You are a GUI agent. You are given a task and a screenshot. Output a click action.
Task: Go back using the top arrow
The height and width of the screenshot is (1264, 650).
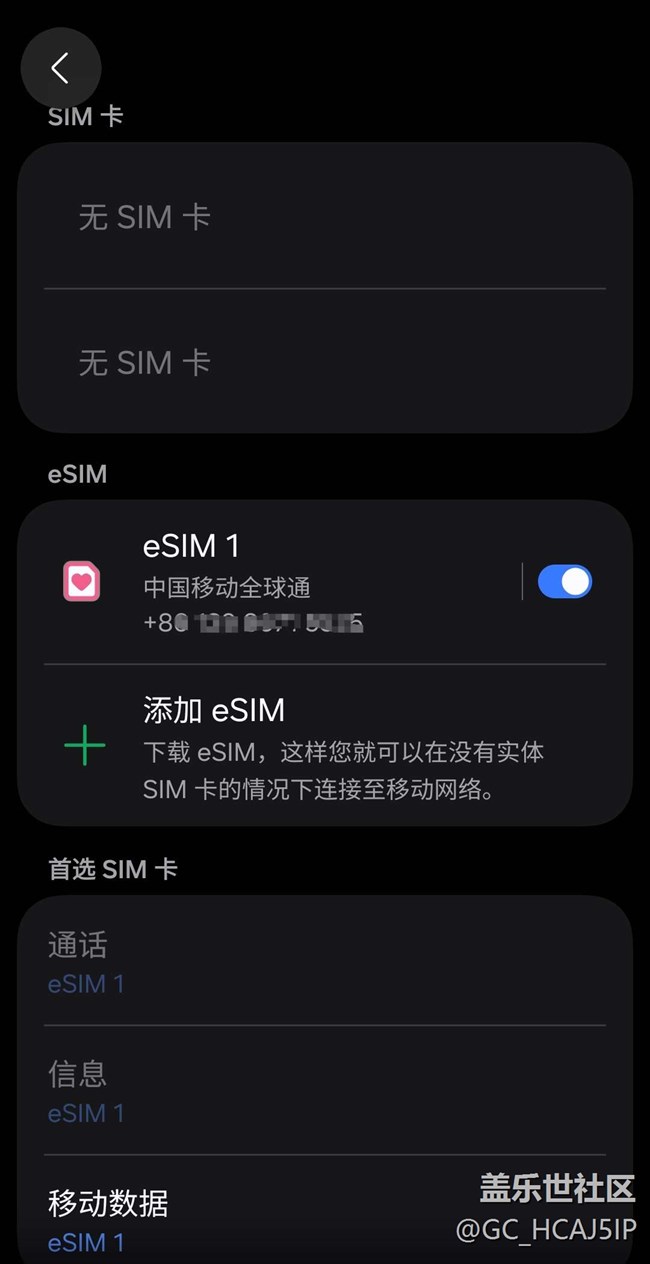click(x=61, y=68)
